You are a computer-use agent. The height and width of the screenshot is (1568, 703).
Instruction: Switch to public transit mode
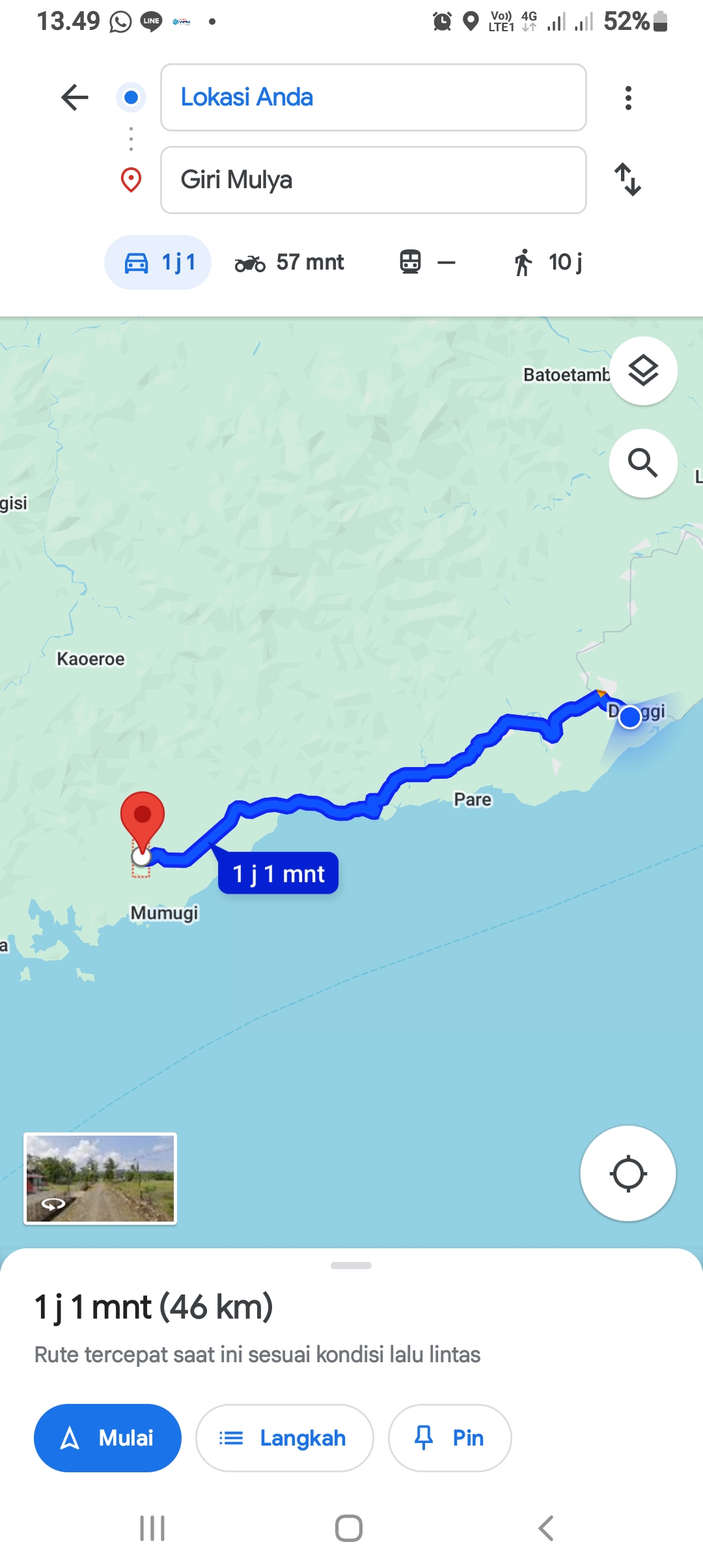[x=428, y=262]
